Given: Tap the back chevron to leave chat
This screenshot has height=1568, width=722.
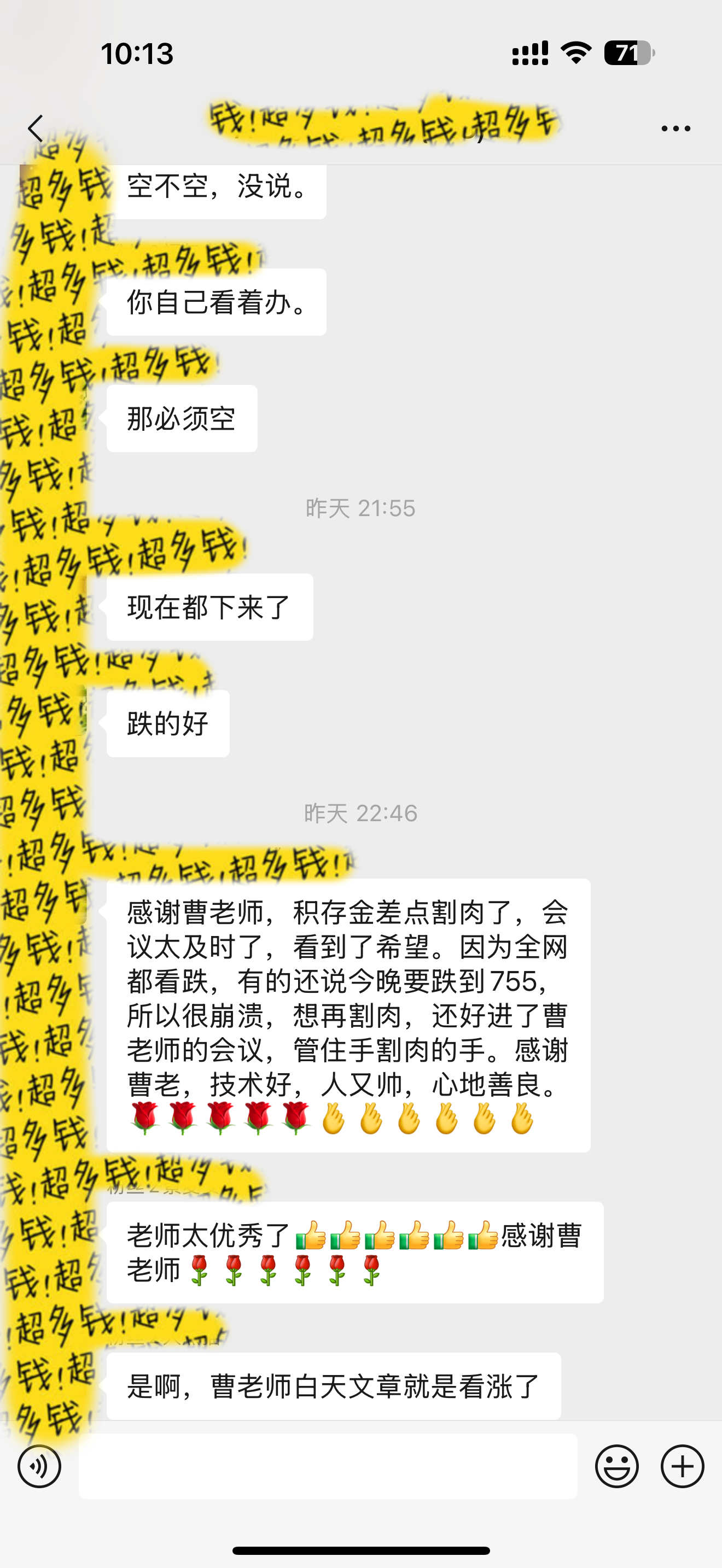Looking at the screenshot, I should tap(34, 128).
